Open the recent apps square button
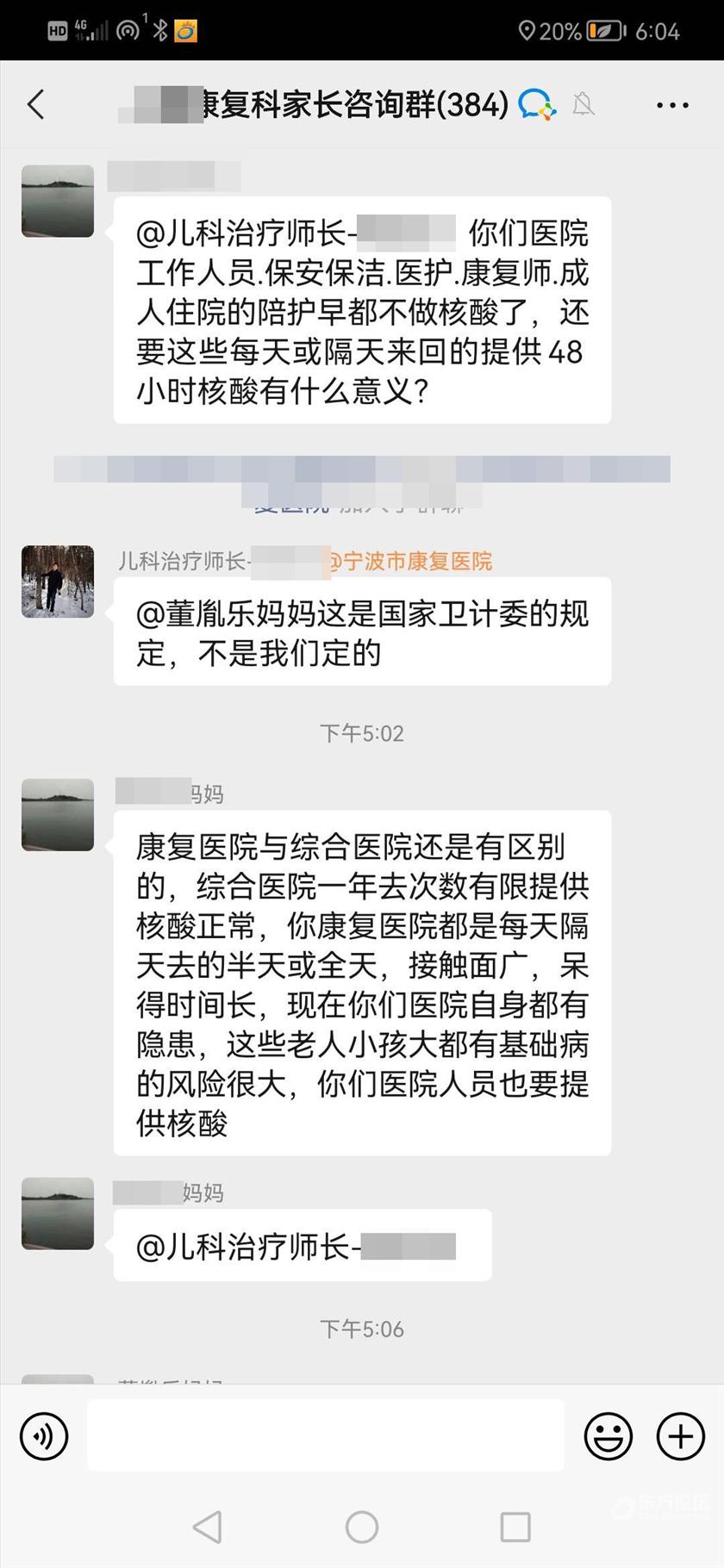 (x=515, y=1527)
